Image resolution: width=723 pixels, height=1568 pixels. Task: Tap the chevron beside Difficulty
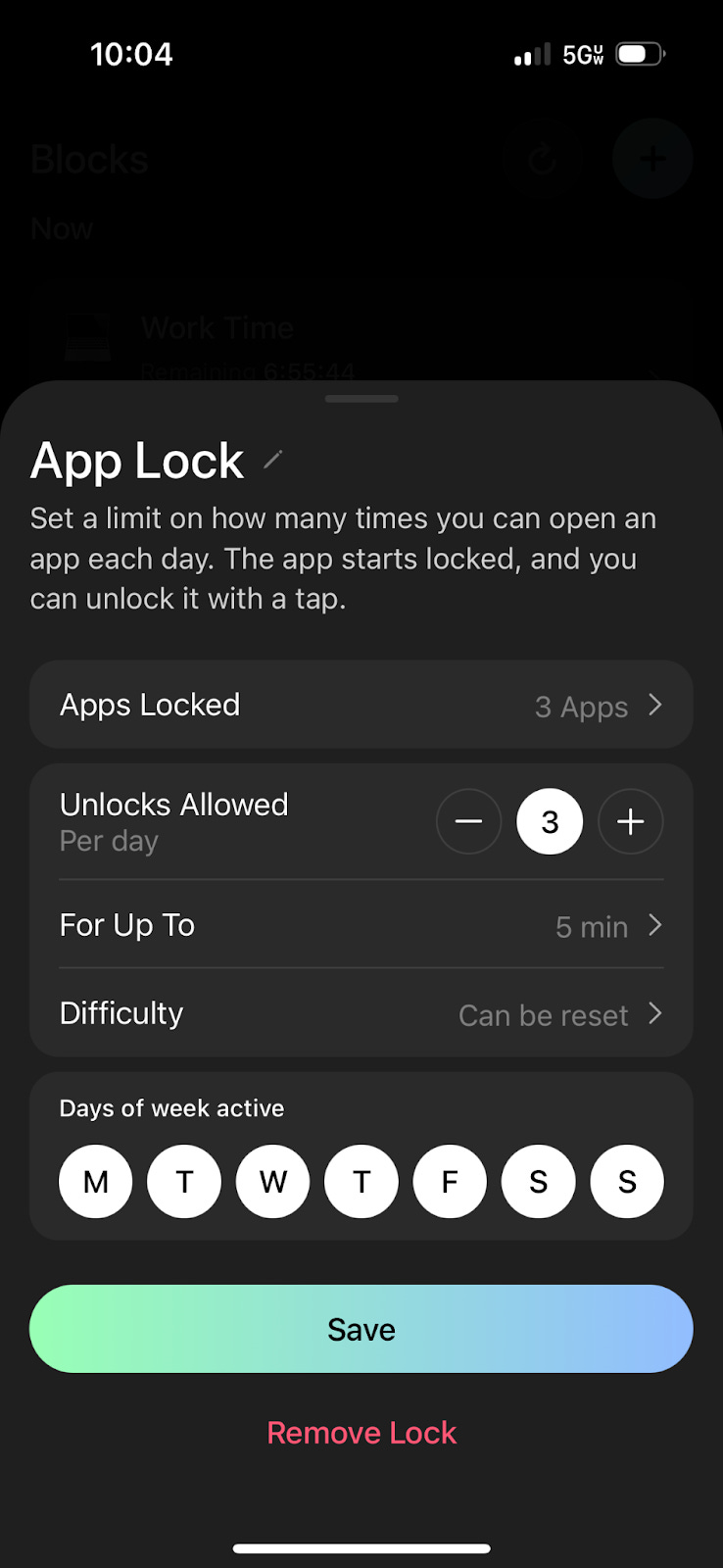click(x=656, y=1014)
